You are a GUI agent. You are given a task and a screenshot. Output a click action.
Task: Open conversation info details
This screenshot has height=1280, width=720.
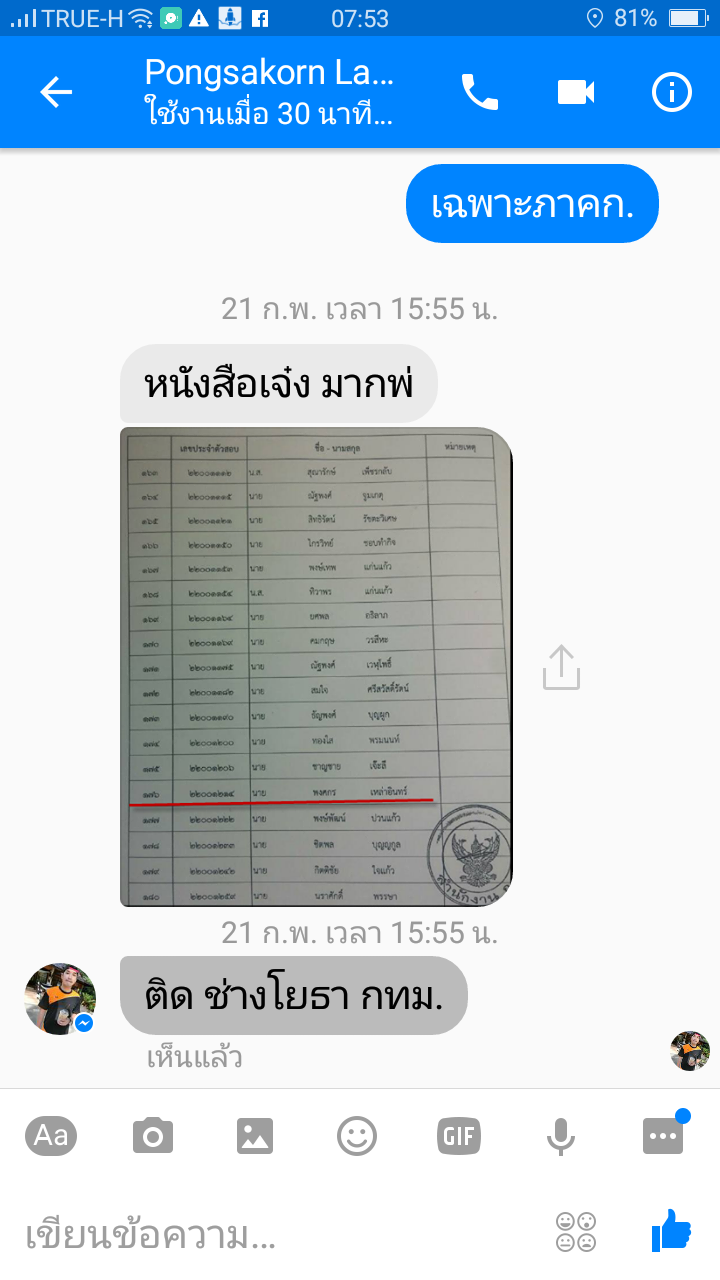point(672,93)
